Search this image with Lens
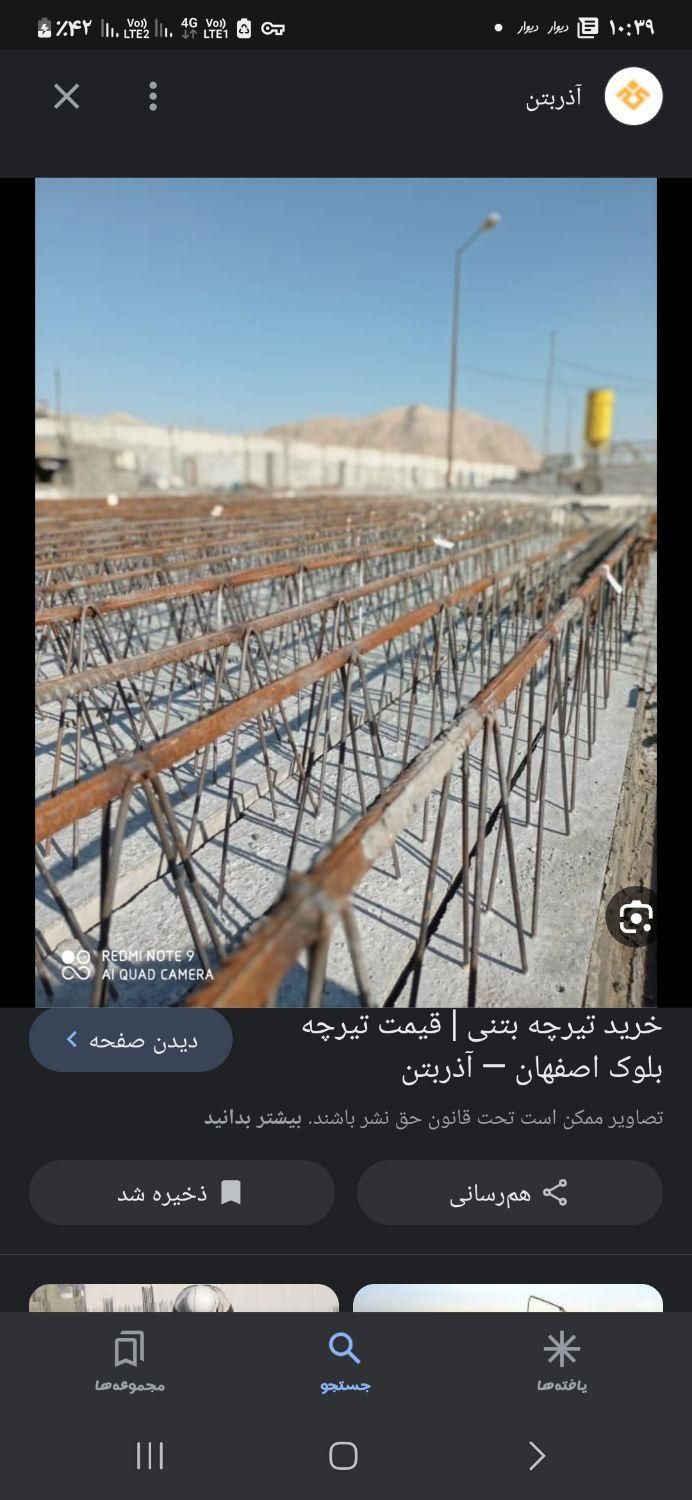The image size is (692, 1500). pyautogui.click(x=635, y=917)
